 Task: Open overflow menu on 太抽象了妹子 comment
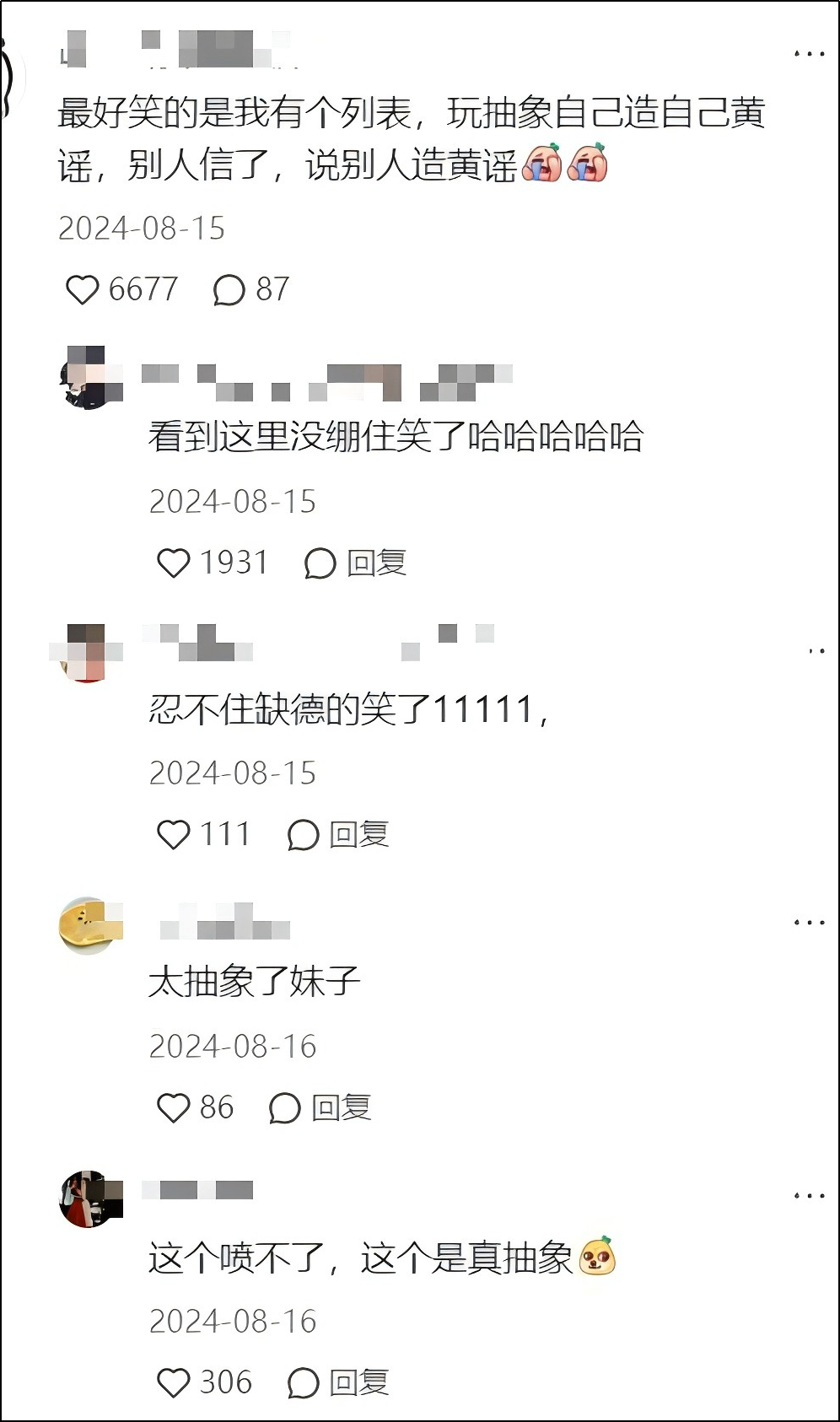[x=809, y=923]
